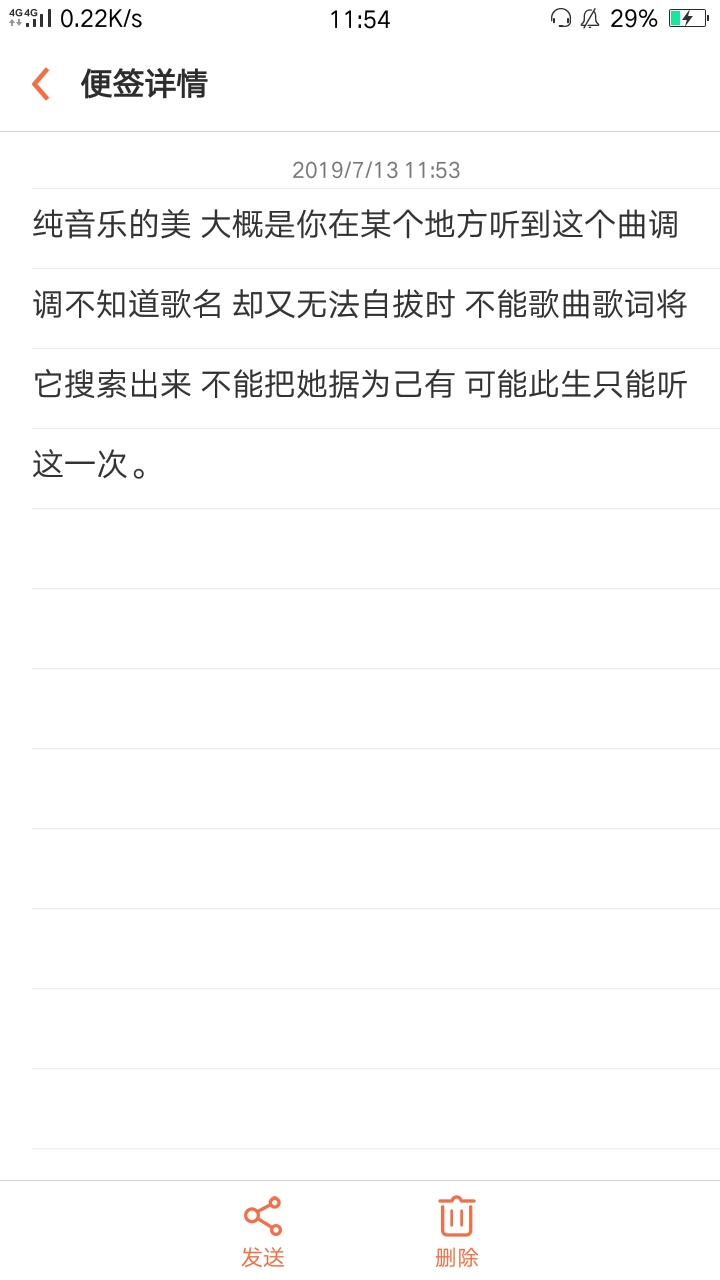The image size is (720, 1280).
Task: Delete this note via 删除
Action: (x=456, y=1231)
